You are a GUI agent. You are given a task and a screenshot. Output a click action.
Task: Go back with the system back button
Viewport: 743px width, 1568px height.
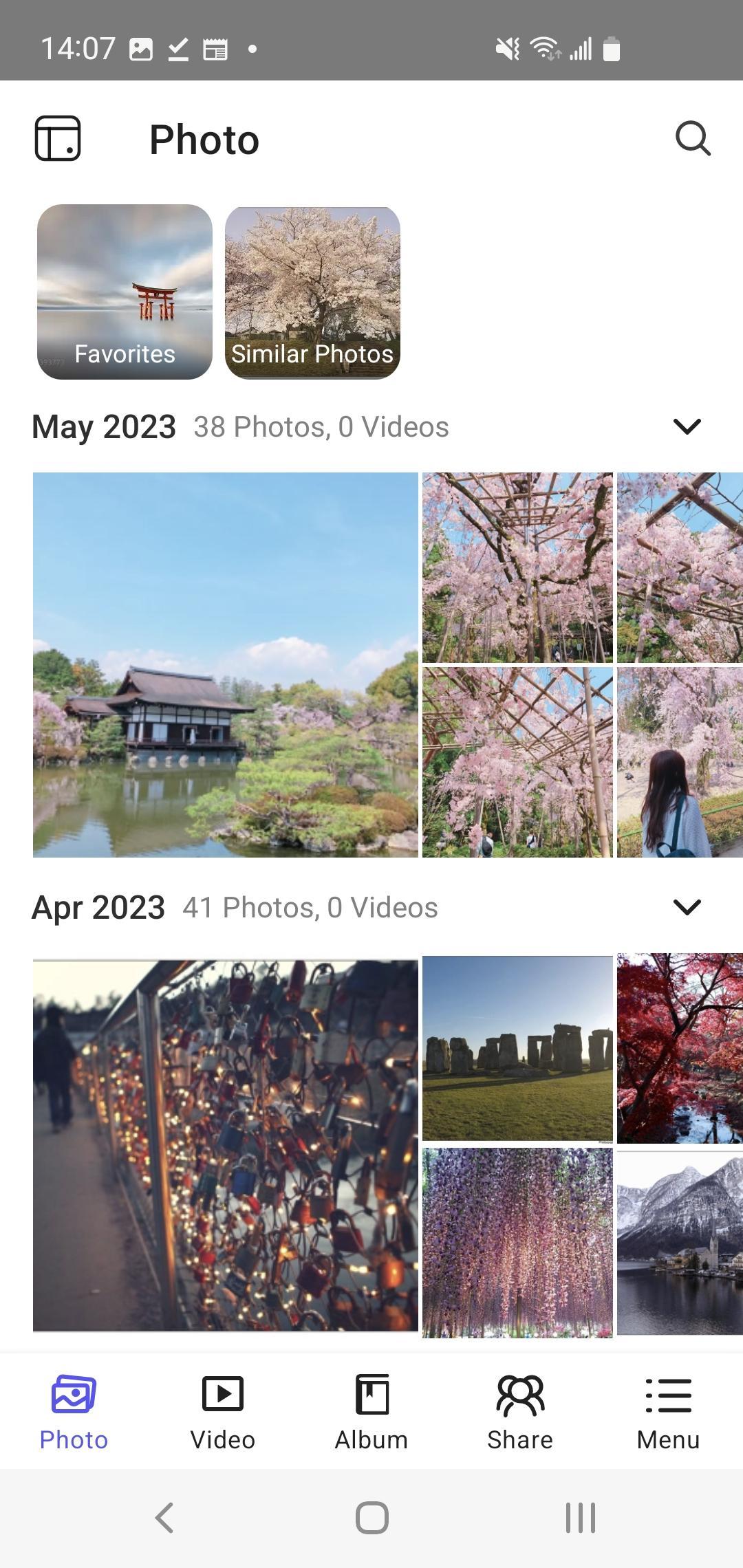(164, 1517)
